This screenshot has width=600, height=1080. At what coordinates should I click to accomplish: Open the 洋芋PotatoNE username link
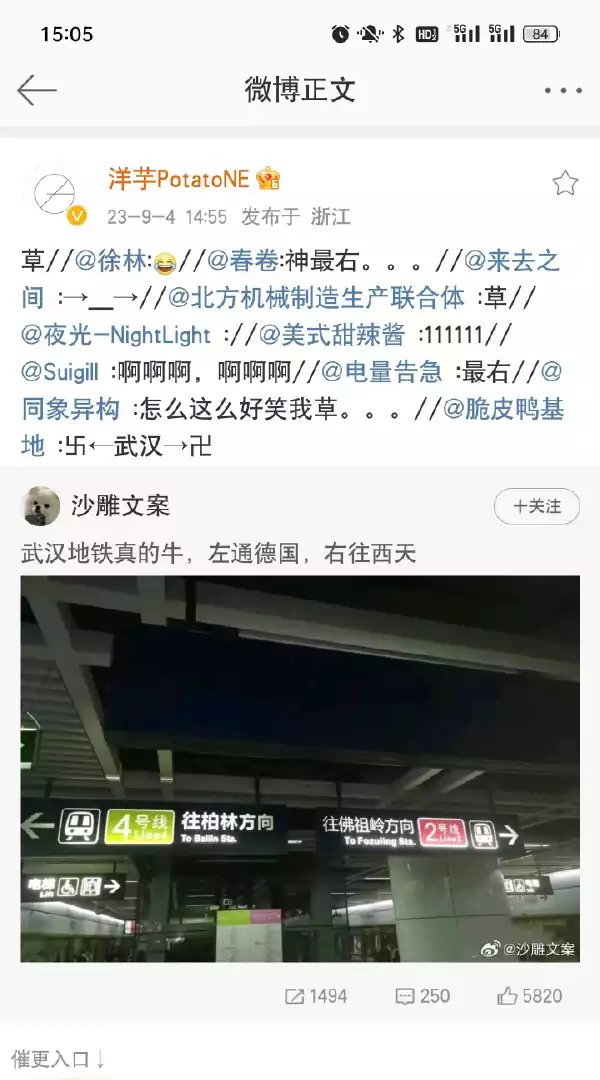(179, 179)
